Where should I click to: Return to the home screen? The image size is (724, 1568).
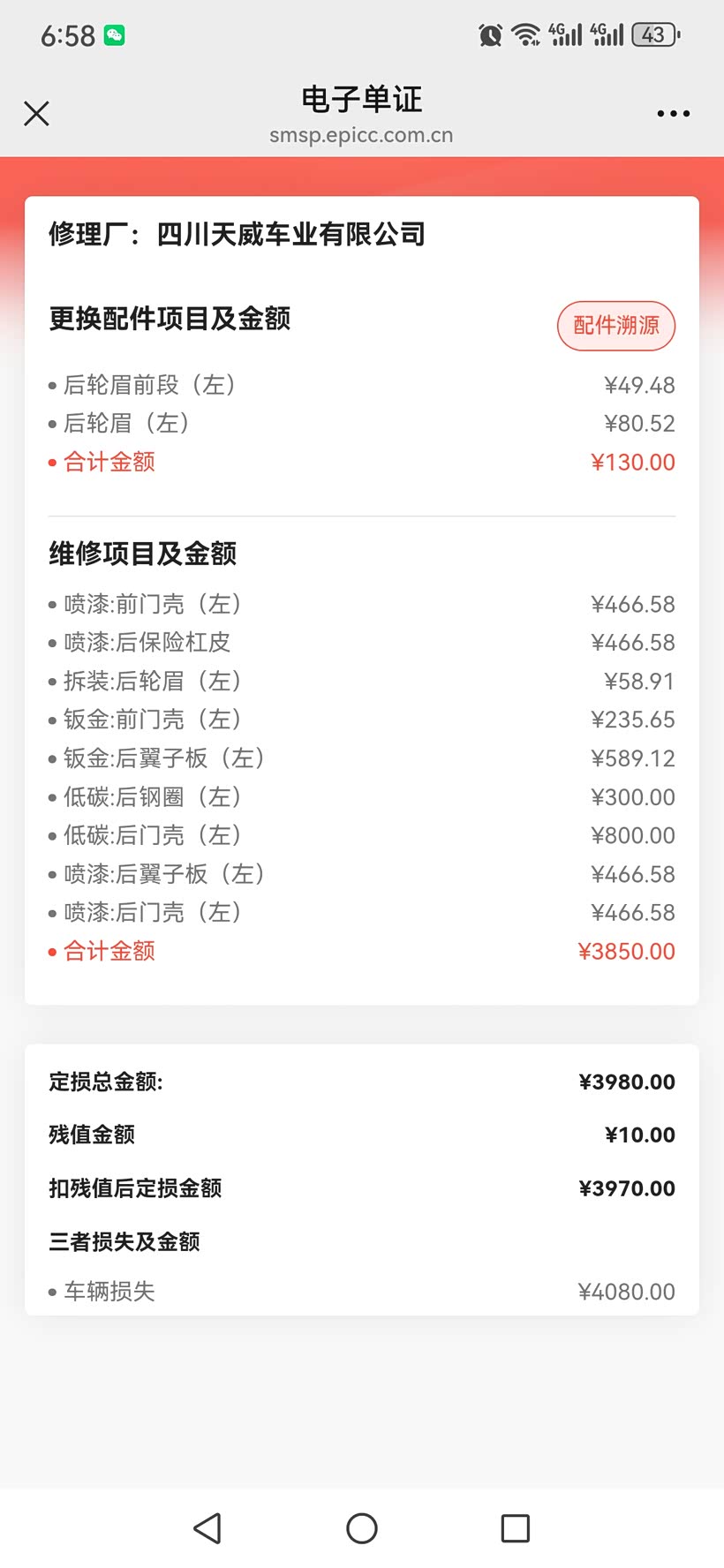click(x=362, y=1528)
